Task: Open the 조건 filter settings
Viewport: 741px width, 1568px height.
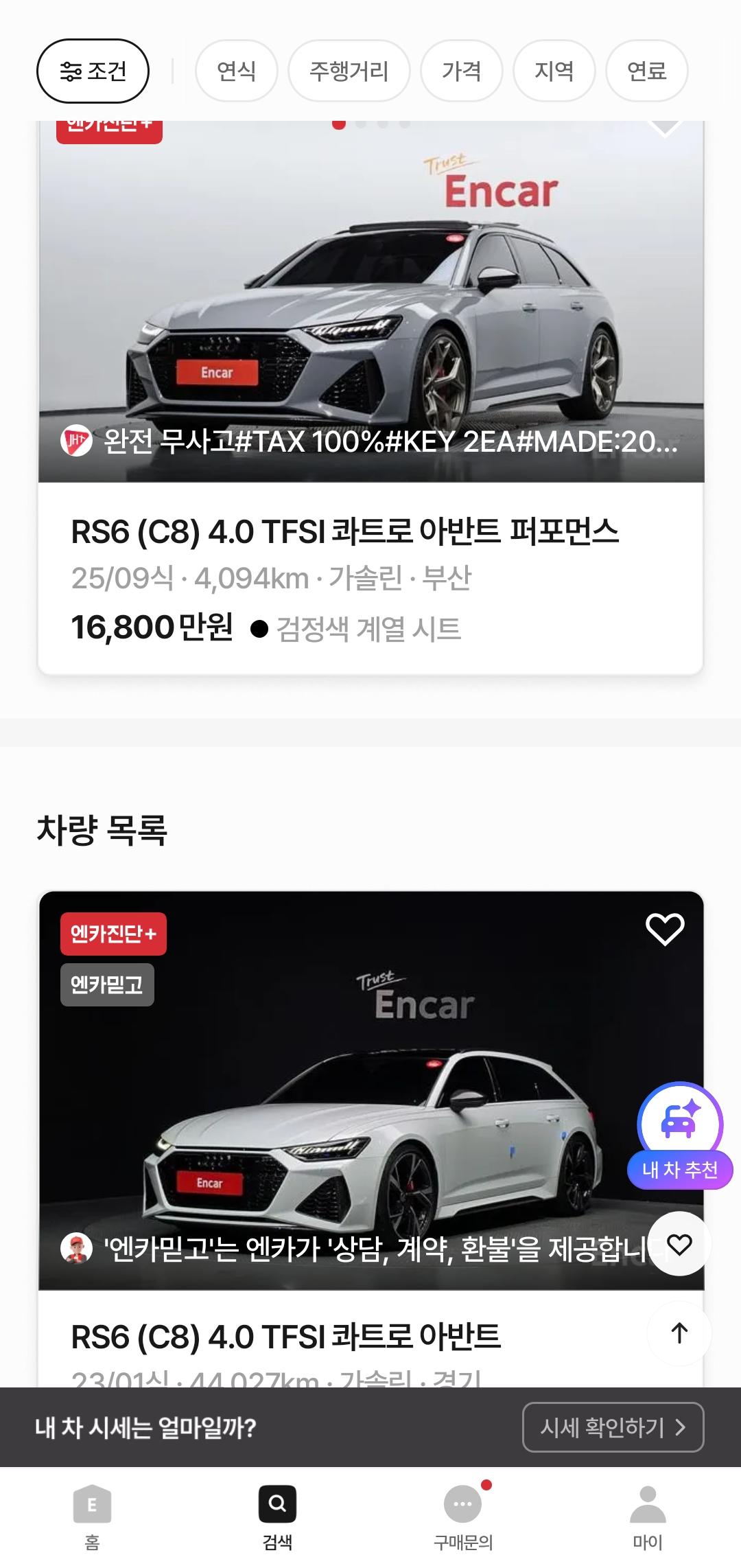Action: coord(93,71)
